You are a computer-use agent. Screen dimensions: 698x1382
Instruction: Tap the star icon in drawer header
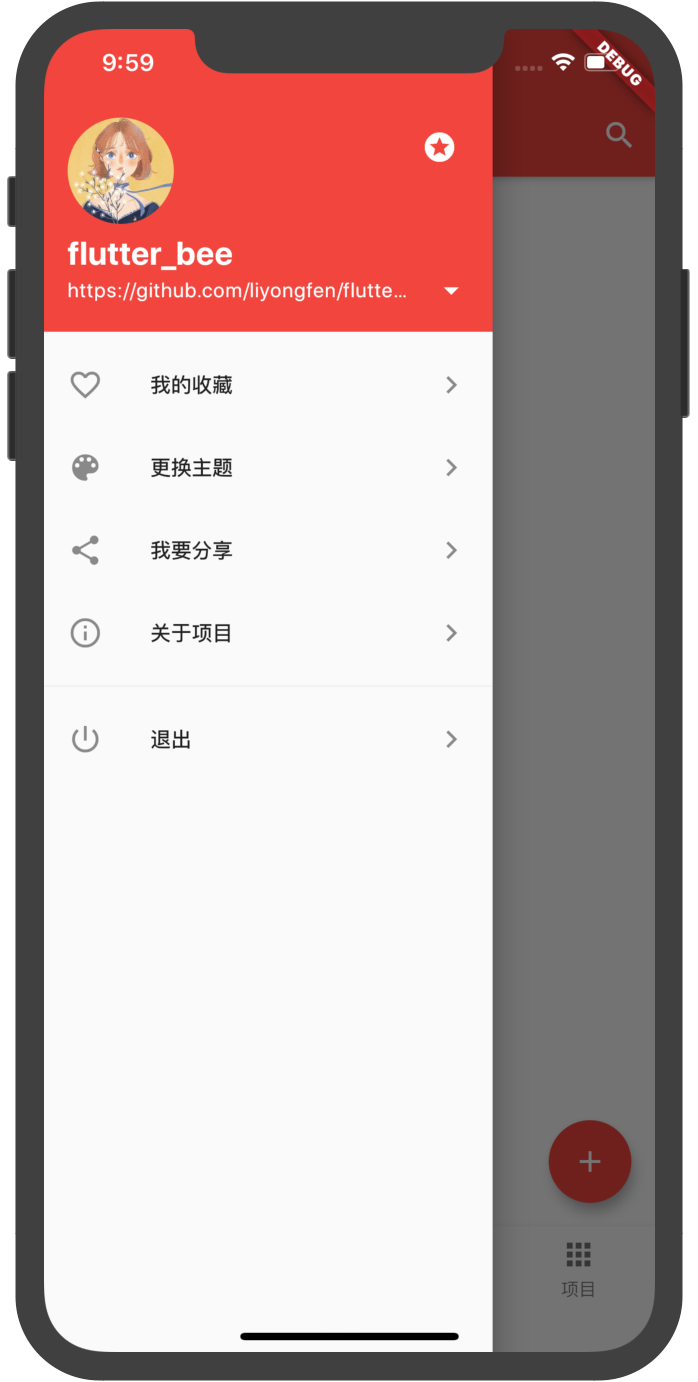pyautogui.click(x=439, y=148)
